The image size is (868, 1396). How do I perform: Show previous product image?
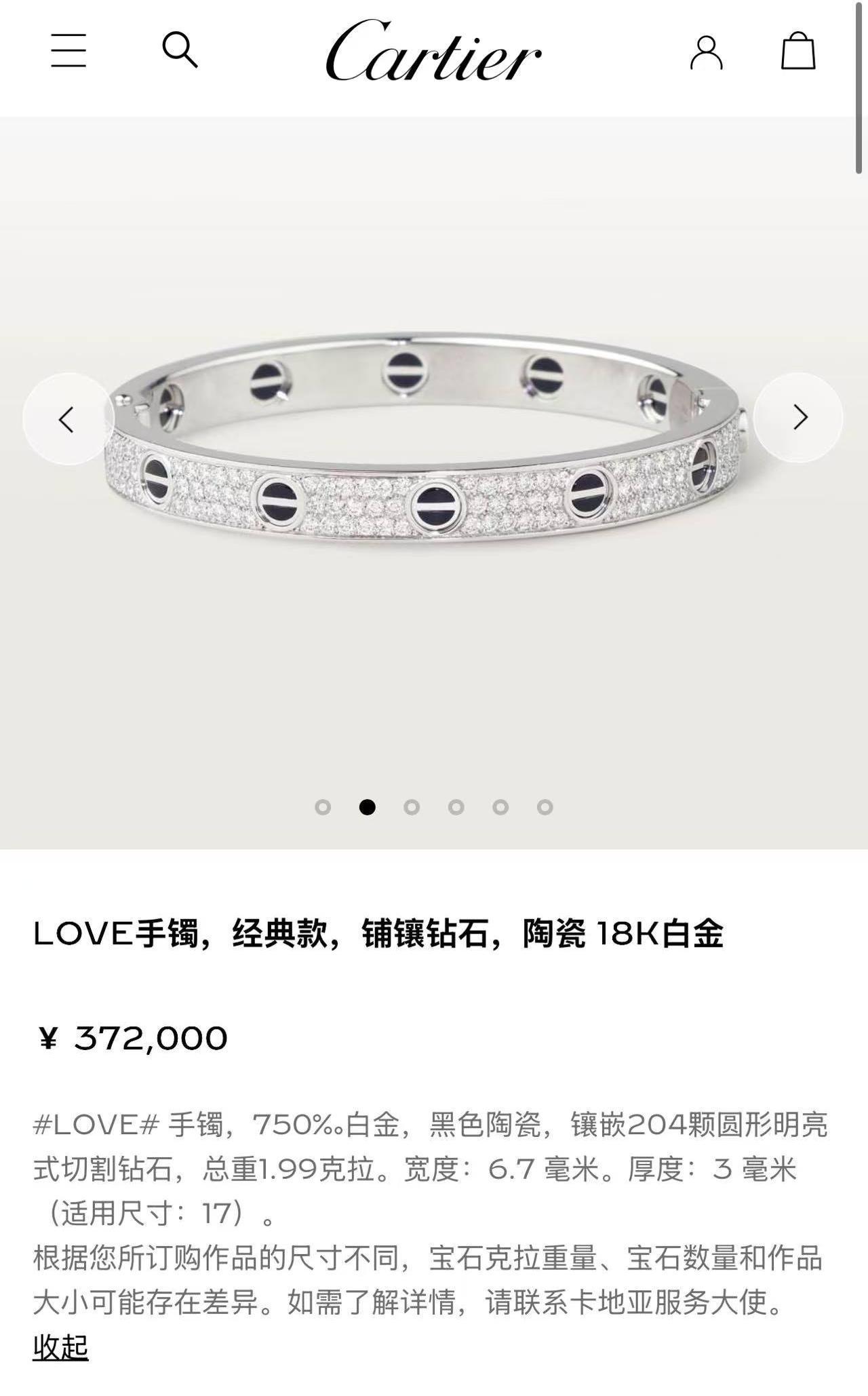pos(67,419)
